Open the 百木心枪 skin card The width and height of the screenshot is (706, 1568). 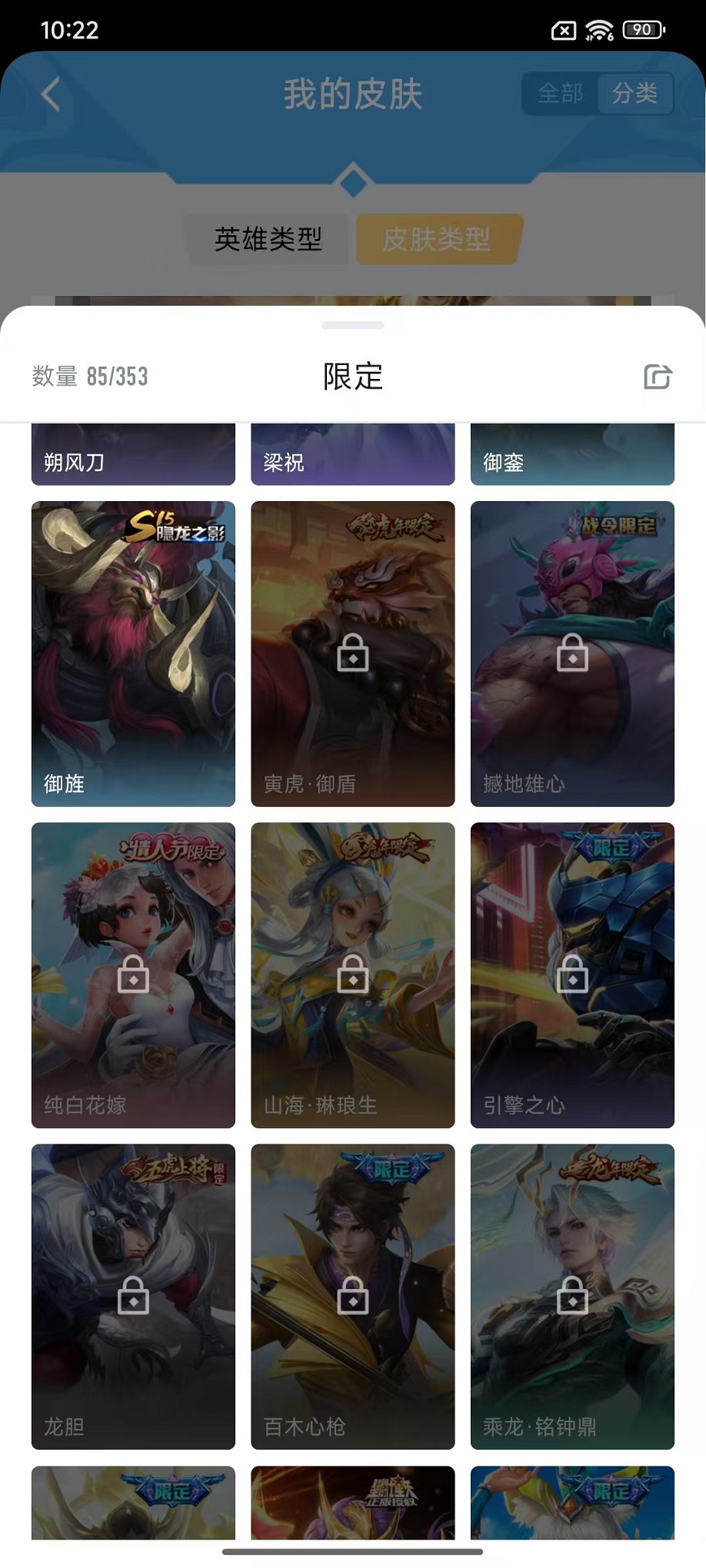click(352, 1296)
